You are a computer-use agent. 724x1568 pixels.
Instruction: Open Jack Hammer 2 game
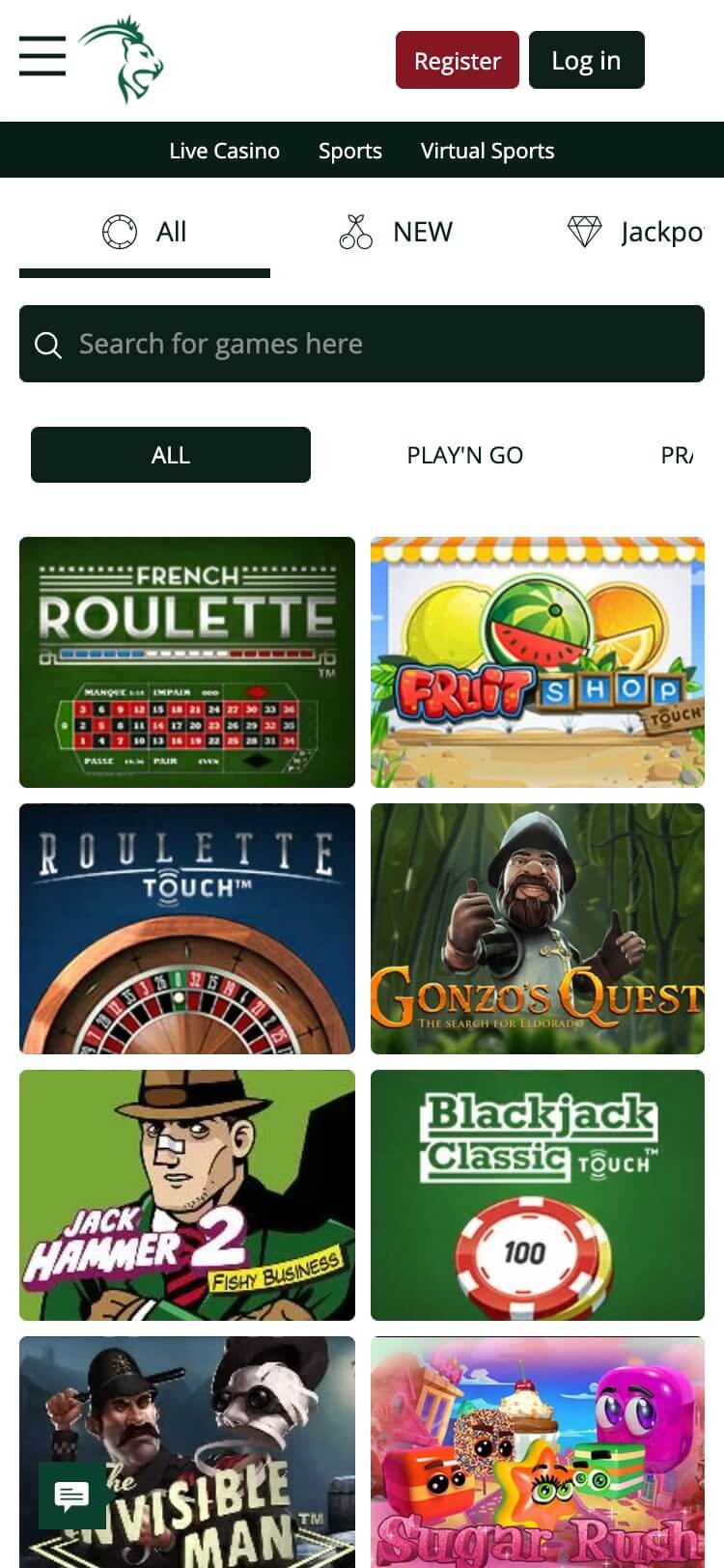click(x=187, y=1195)
